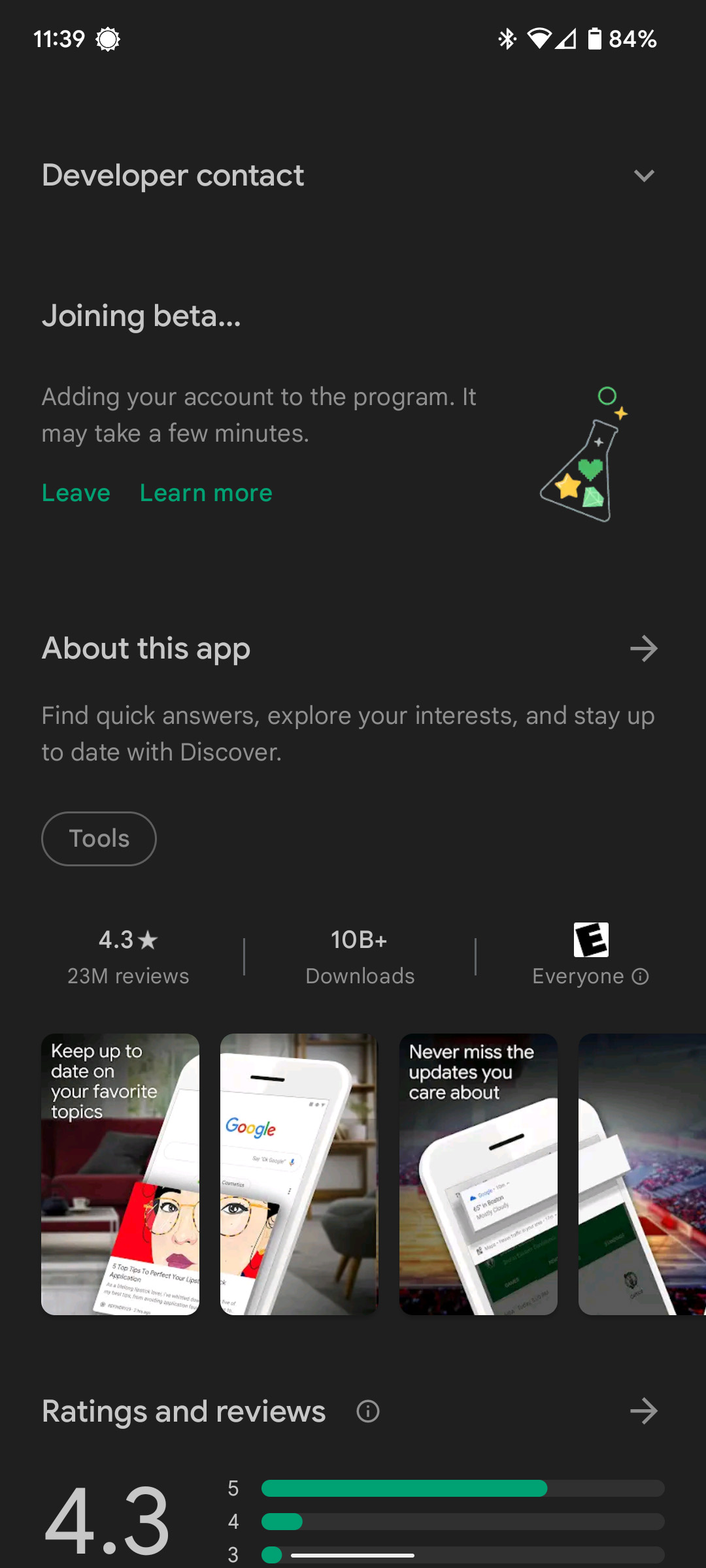
Task: Select the Tools category chip
Action: pyautogui.click(x=99, y=839)
